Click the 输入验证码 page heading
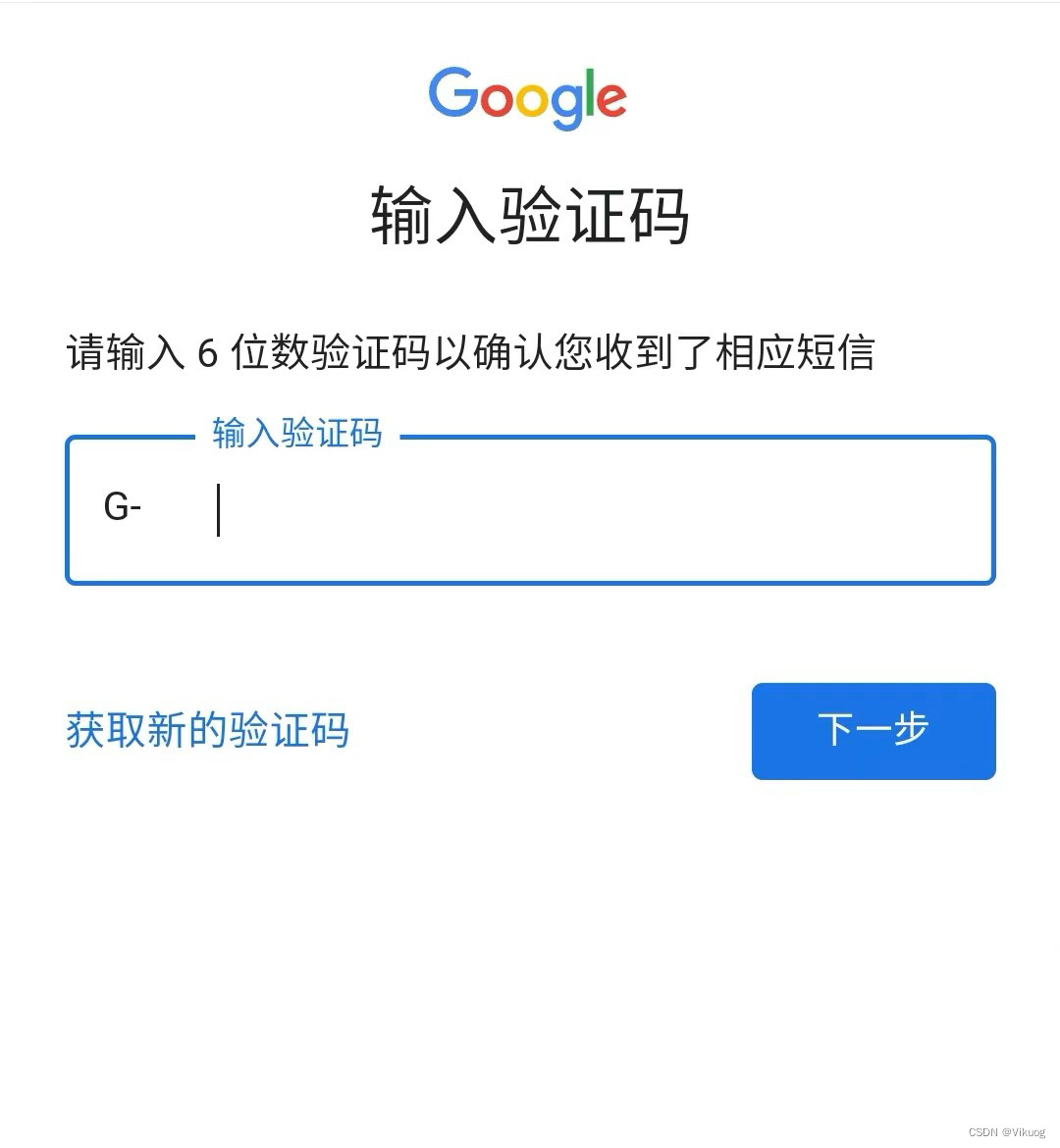Image resolution: width=1060 pixels, height=1148 pixels. point(530,216)
